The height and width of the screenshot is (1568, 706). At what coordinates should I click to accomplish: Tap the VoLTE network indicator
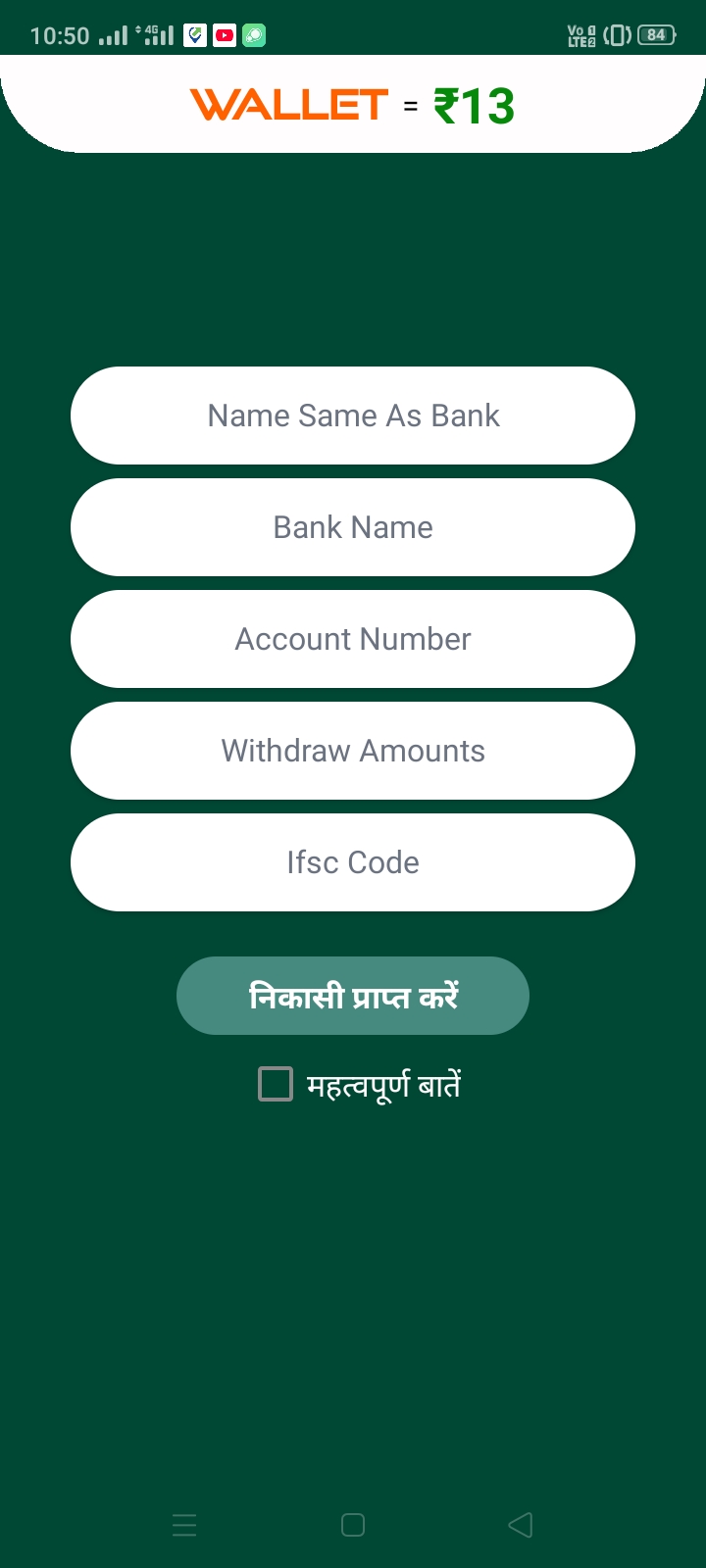pyautogui.click(x=579, y=34)
